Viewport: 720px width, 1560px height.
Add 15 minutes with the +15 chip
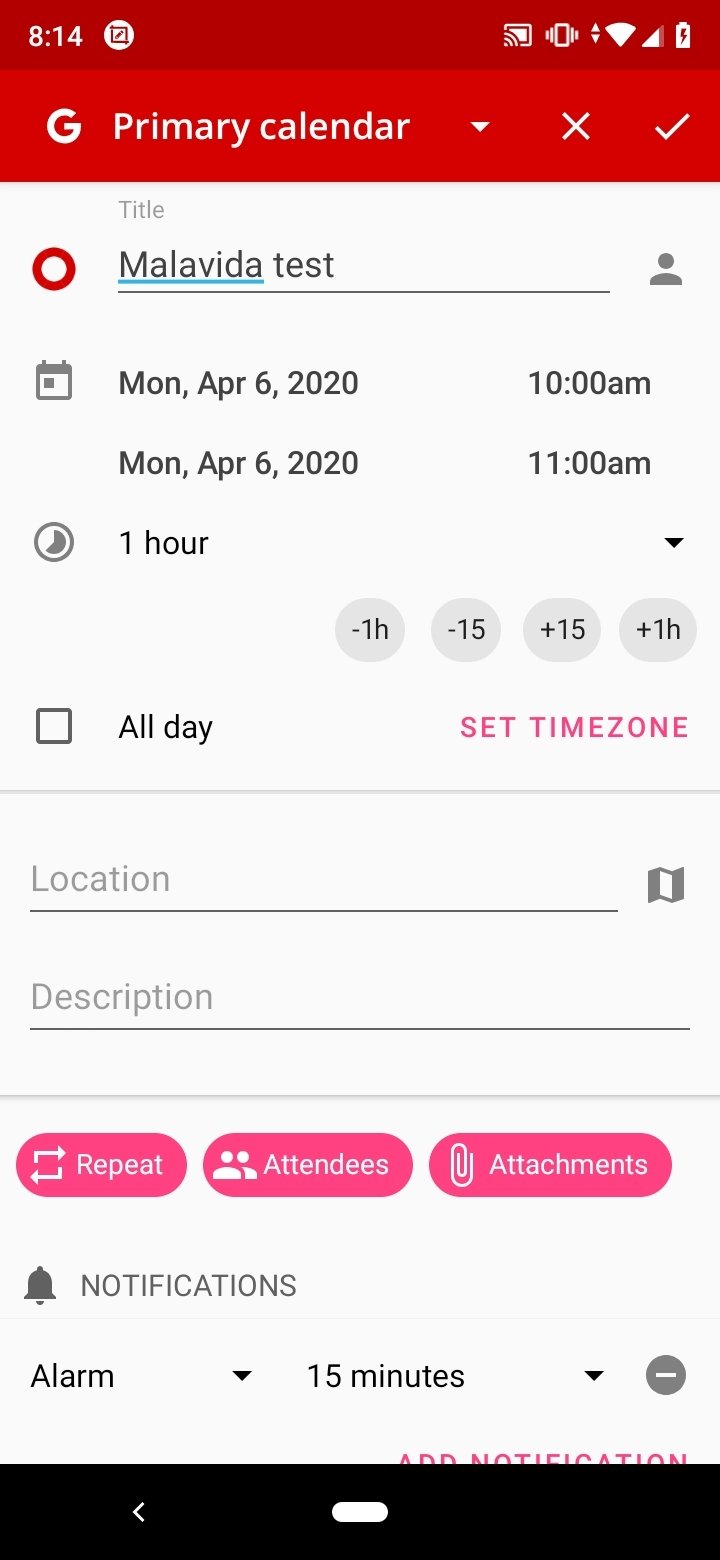(x=562, y=630)
